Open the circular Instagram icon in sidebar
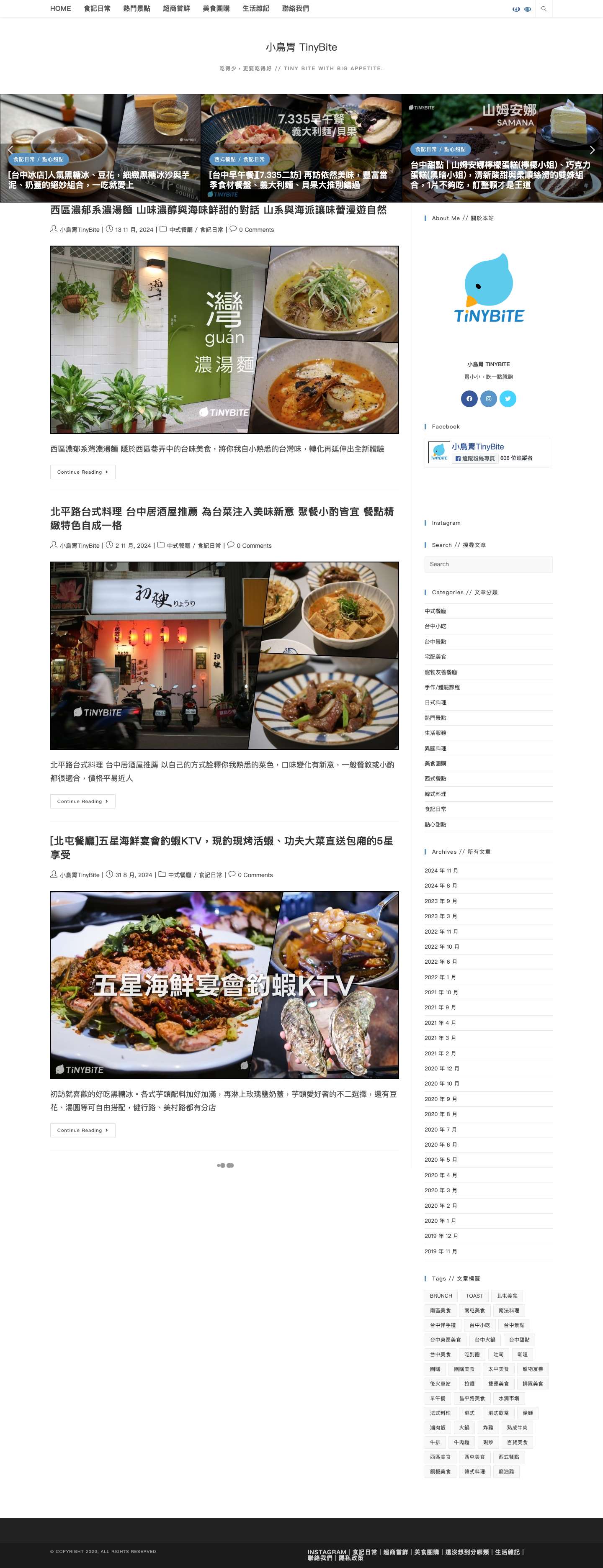603x1568 pixels. tap(489, 399)
